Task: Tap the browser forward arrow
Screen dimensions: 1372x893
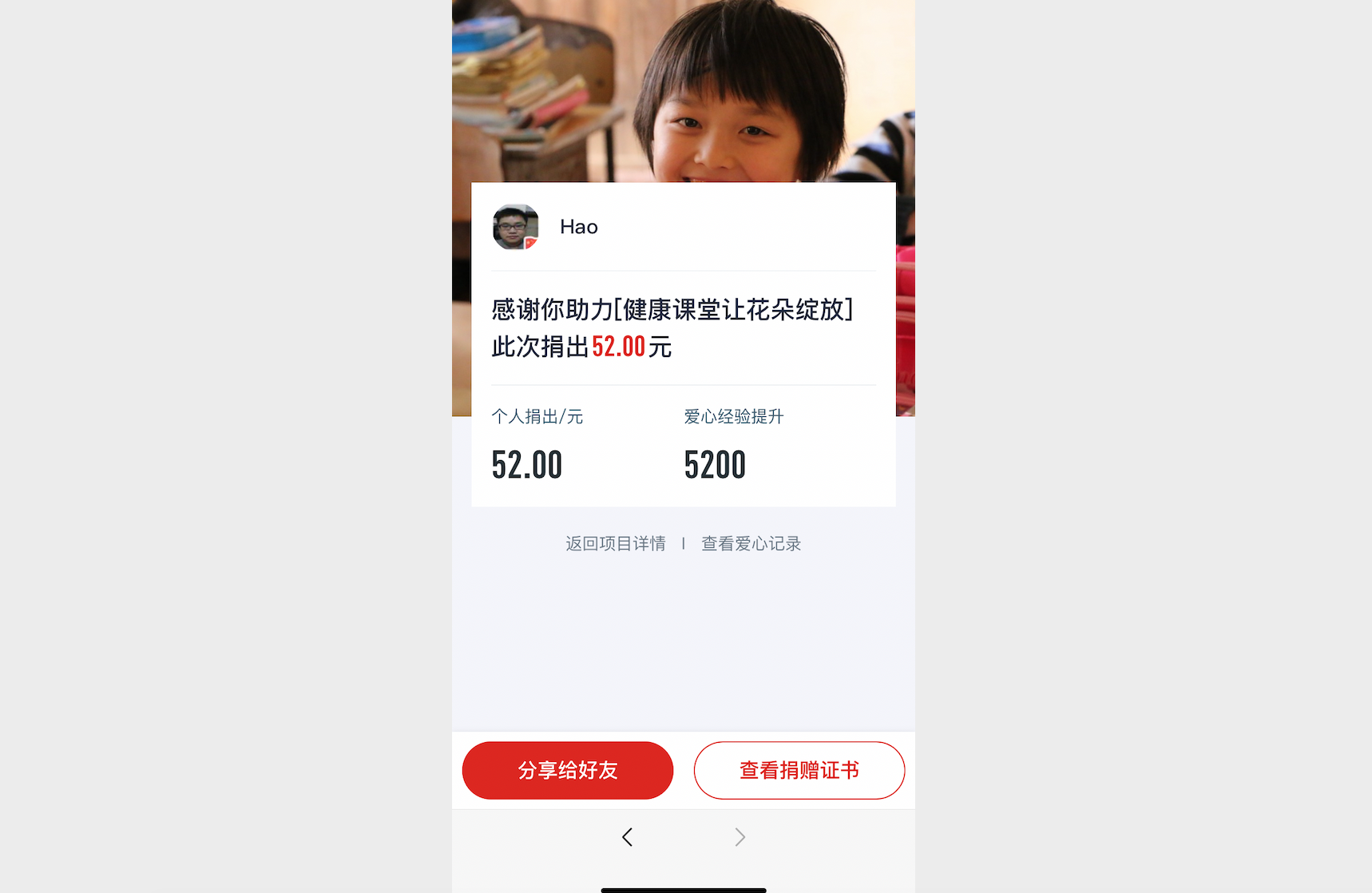Action: 740,837
